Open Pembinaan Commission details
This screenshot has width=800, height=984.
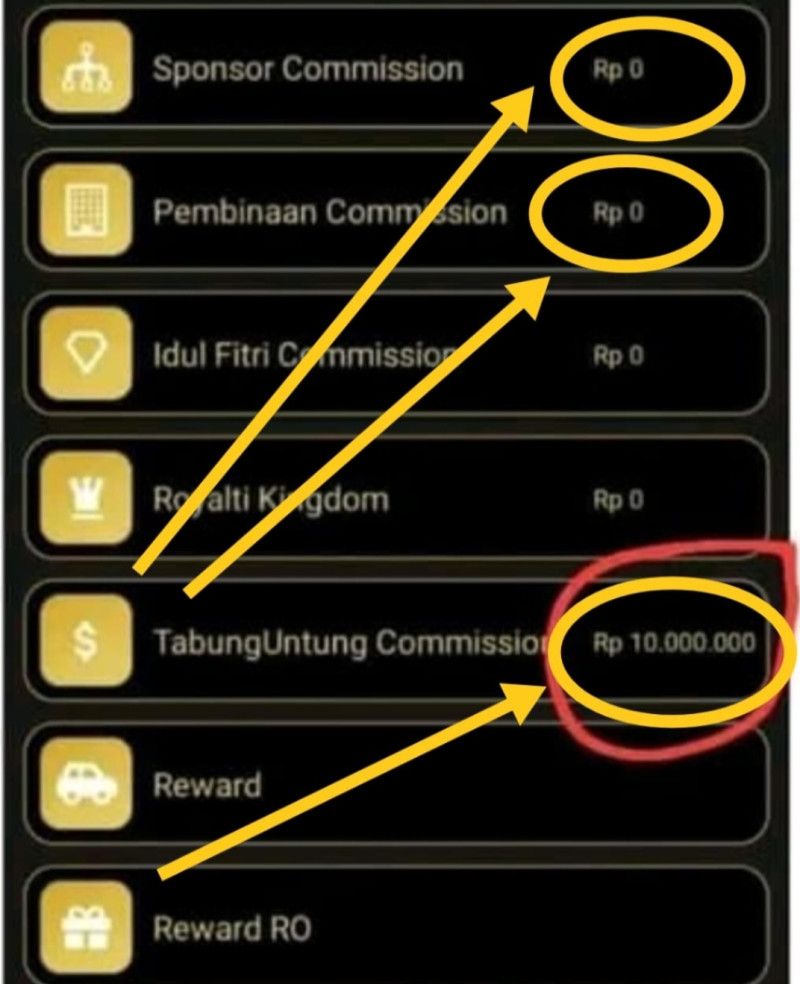click(x=328, y=212)
